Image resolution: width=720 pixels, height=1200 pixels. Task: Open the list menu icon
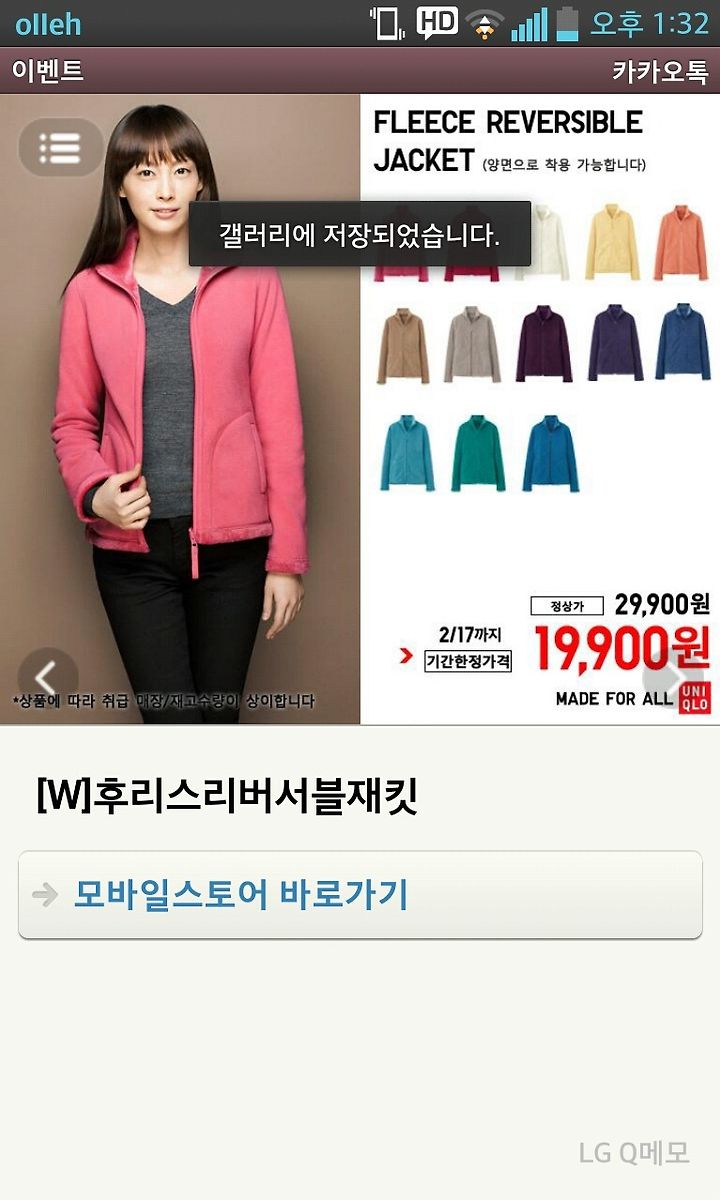tap(60, 148)
